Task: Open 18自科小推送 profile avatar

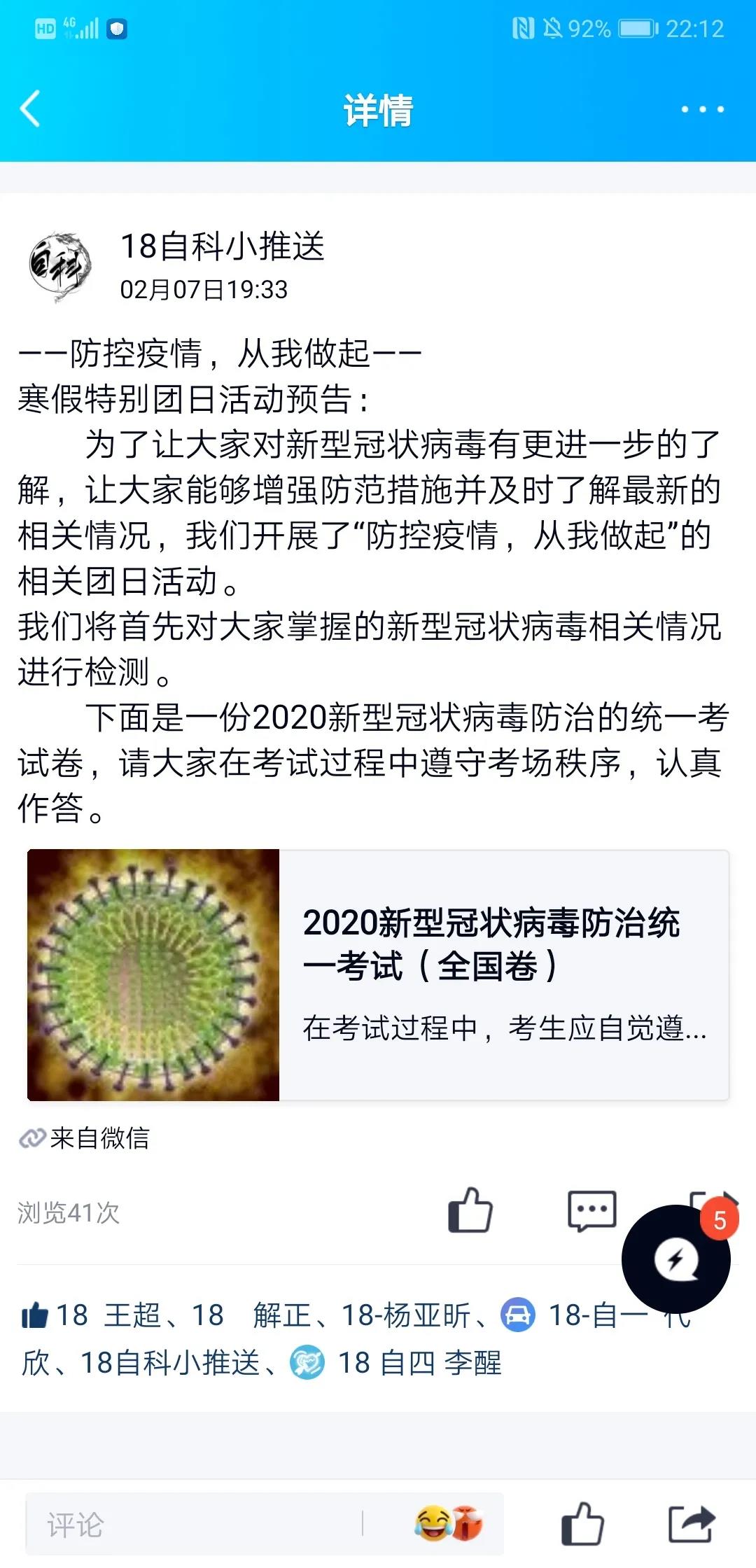Action: (60, 266)
